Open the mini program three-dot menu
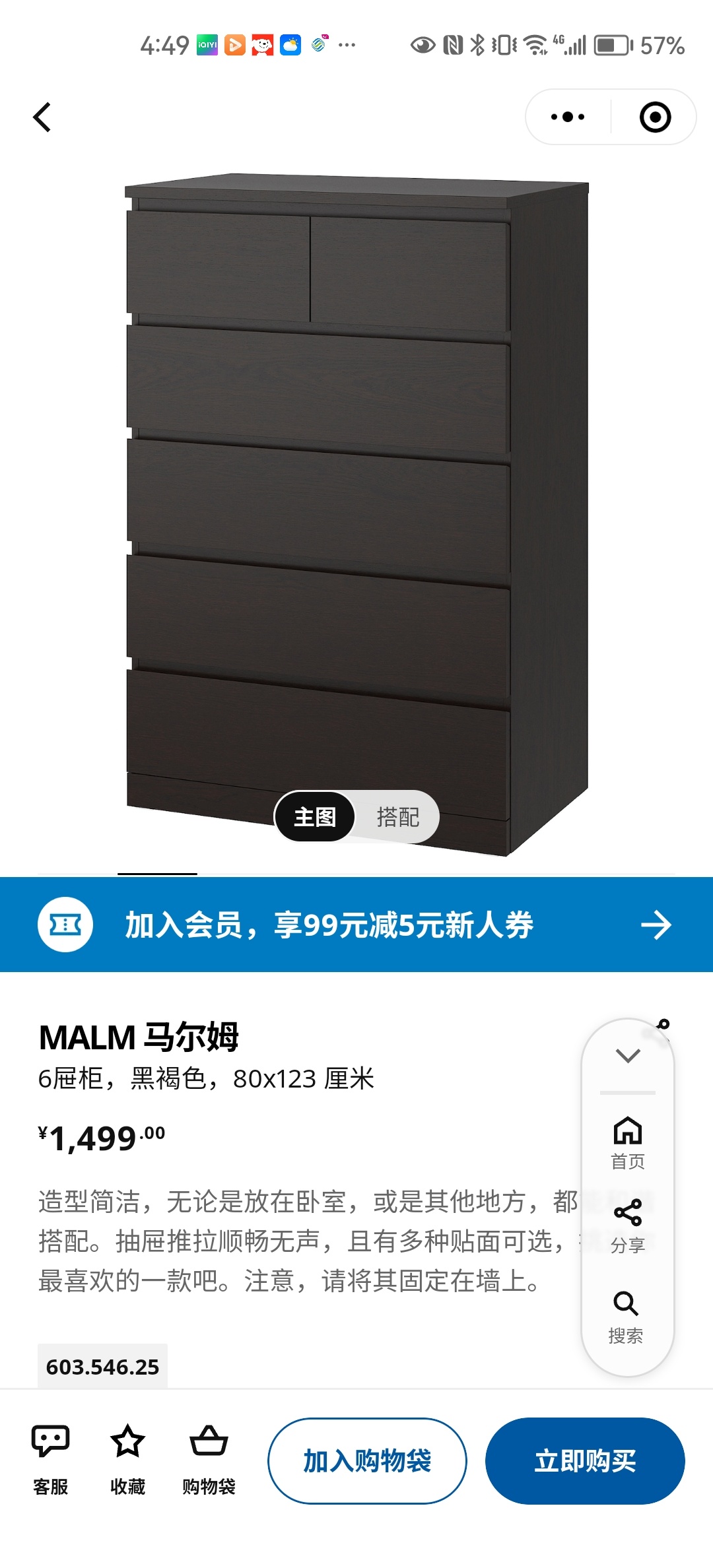The image size is (713, 1568). click(568, 117)
